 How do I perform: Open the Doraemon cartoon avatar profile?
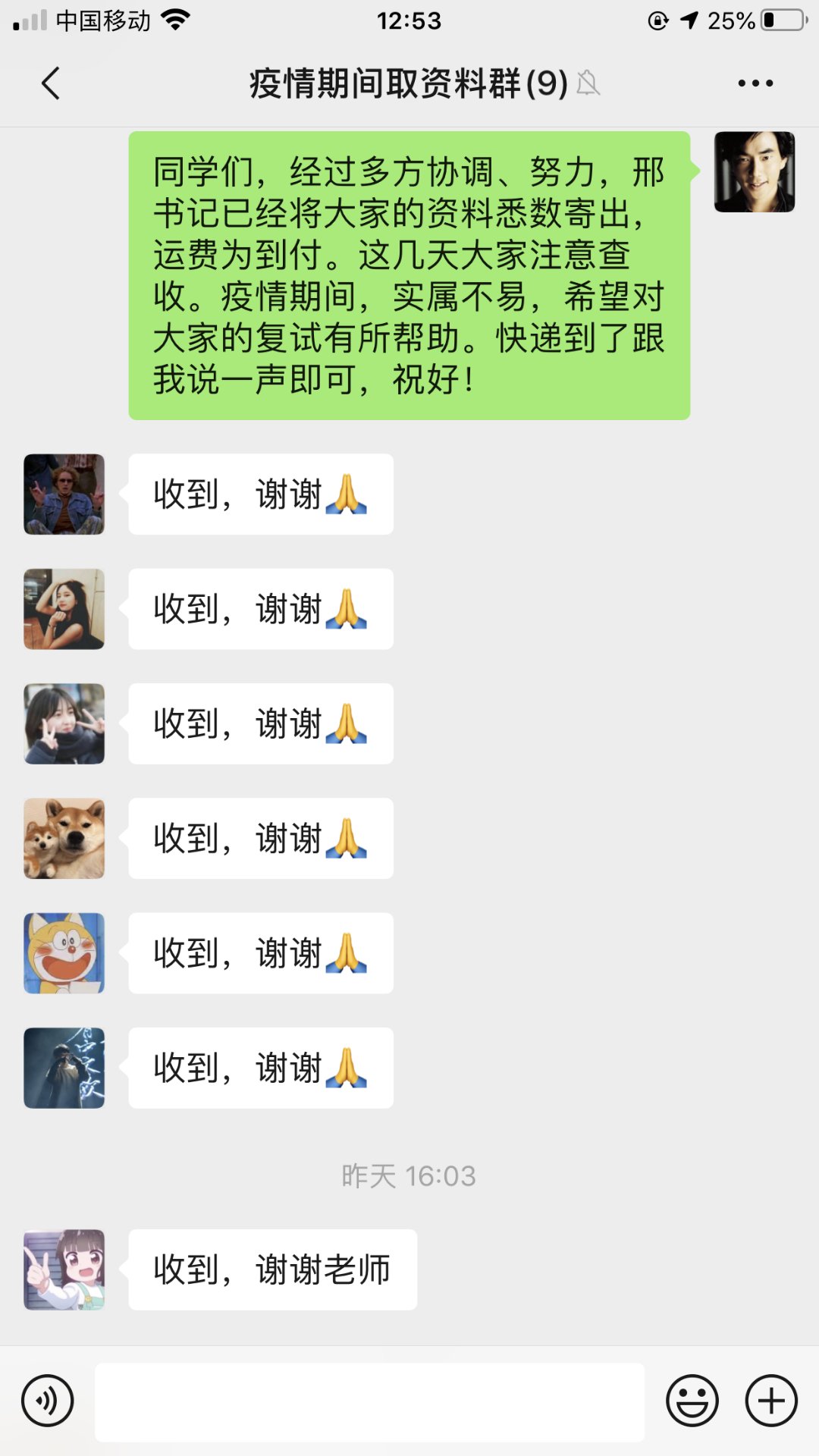click(x=64, y=953)
